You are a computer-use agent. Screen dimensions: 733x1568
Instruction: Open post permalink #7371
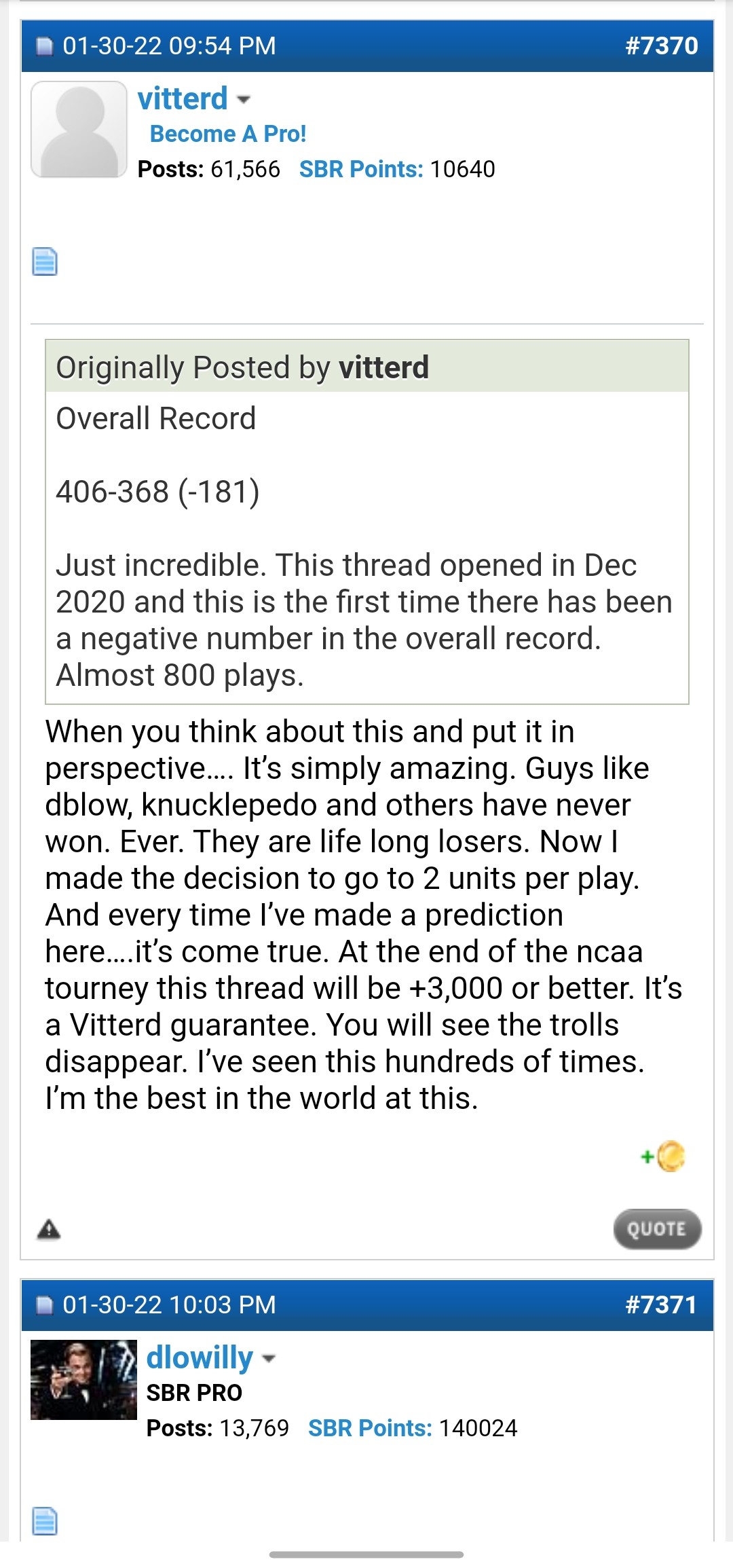point(661,1305)
